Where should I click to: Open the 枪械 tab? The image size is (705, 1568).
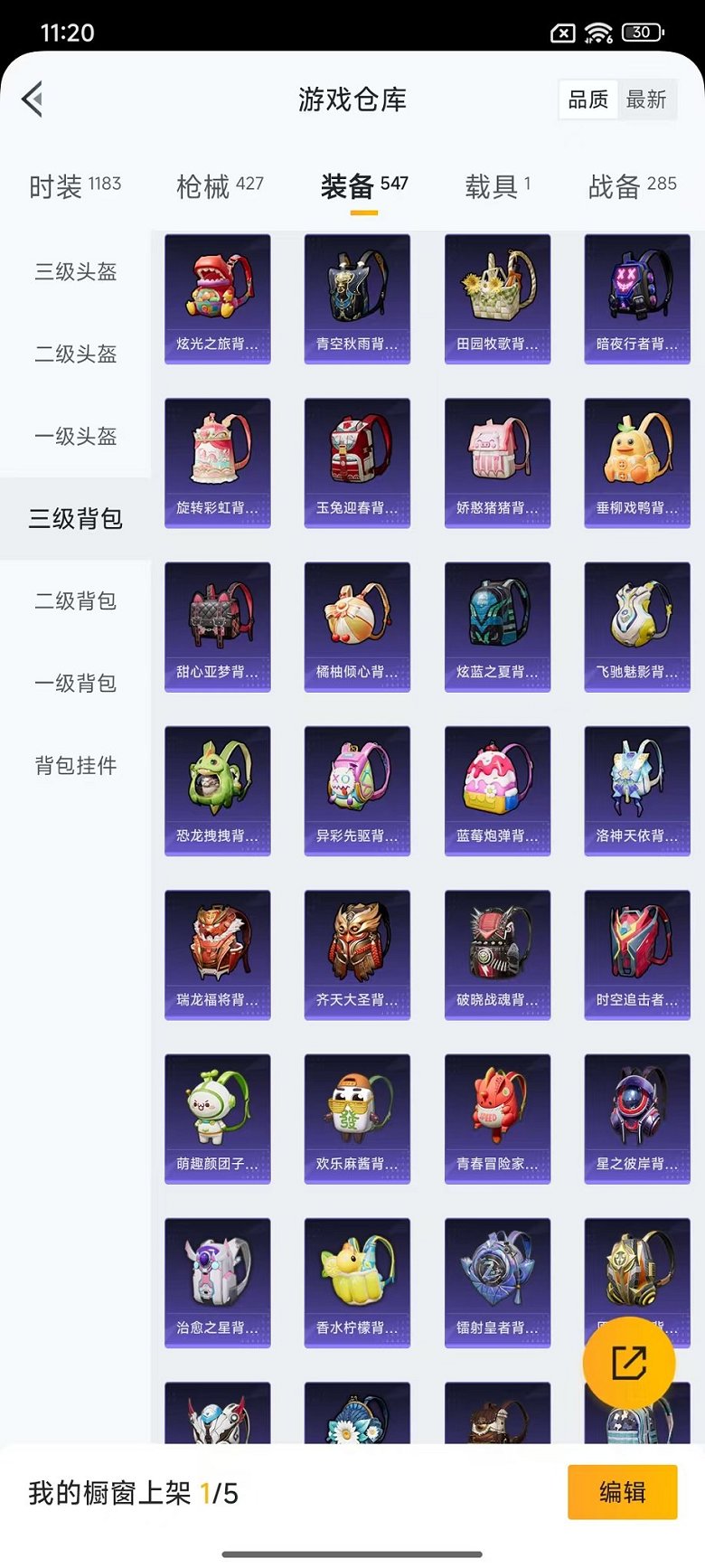click(217, 185)
